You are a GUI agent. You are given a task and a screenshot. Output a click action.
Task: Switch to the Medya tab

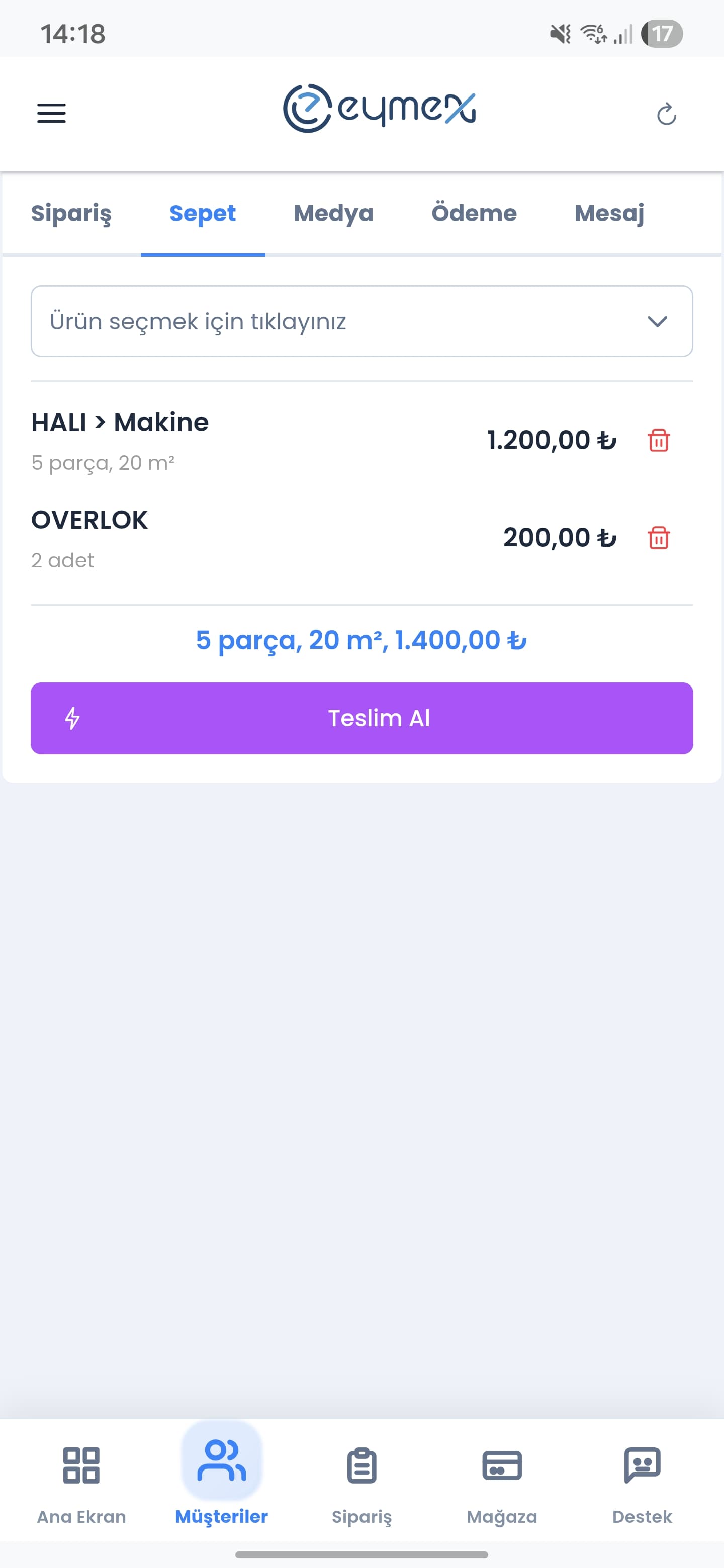click(x=334, y=214)
